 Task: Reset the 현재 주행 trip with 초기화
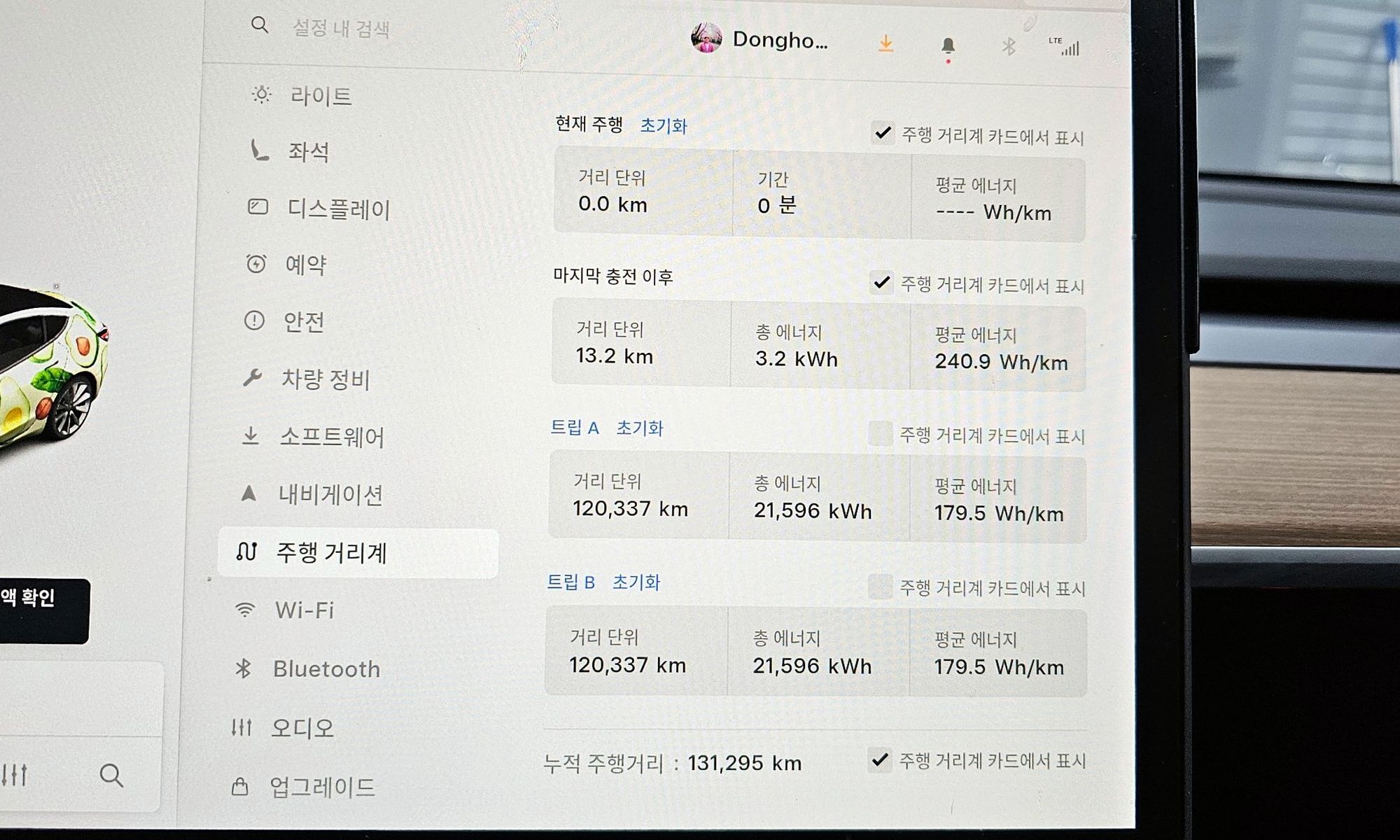tap(664, 126)
